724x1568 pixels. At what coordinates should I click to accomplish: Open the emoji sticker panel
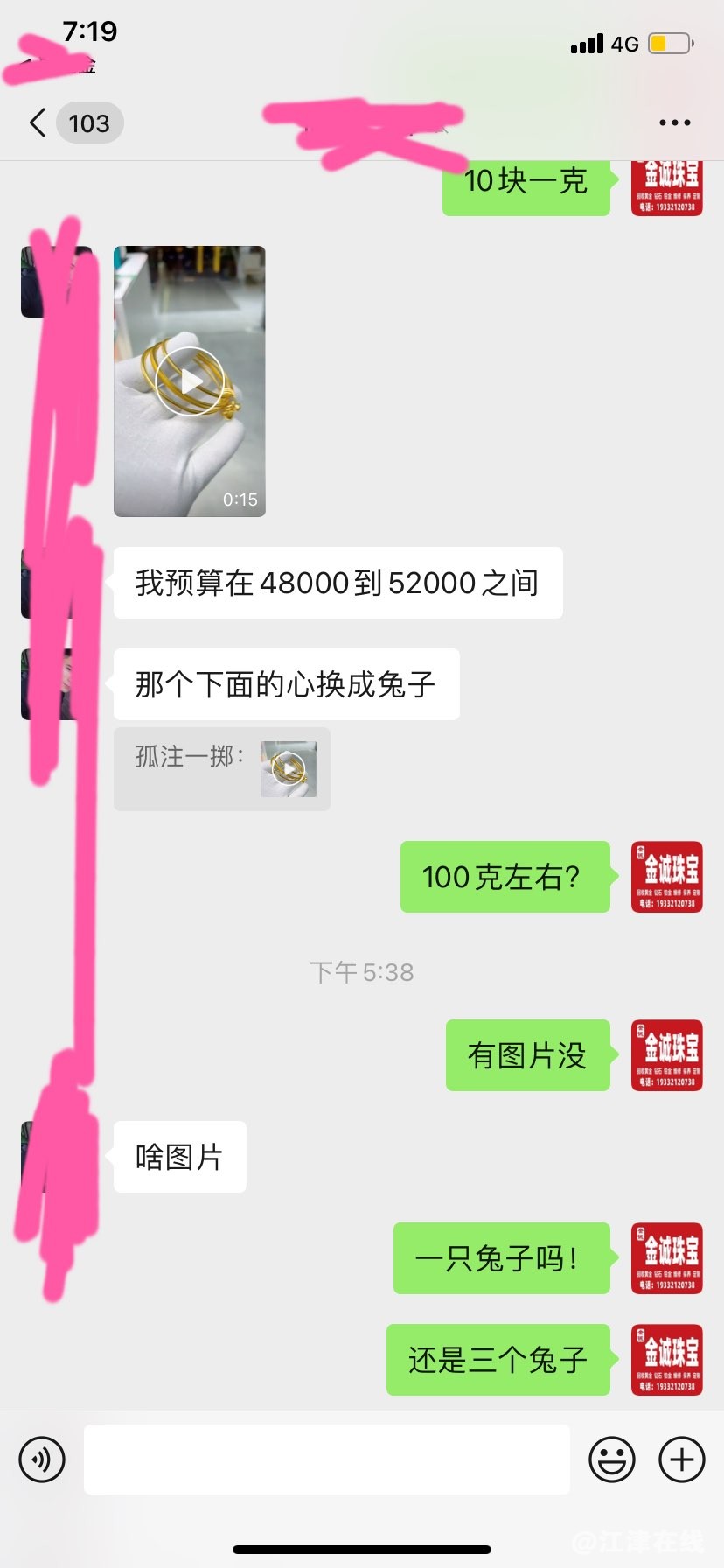[612, 1459]
